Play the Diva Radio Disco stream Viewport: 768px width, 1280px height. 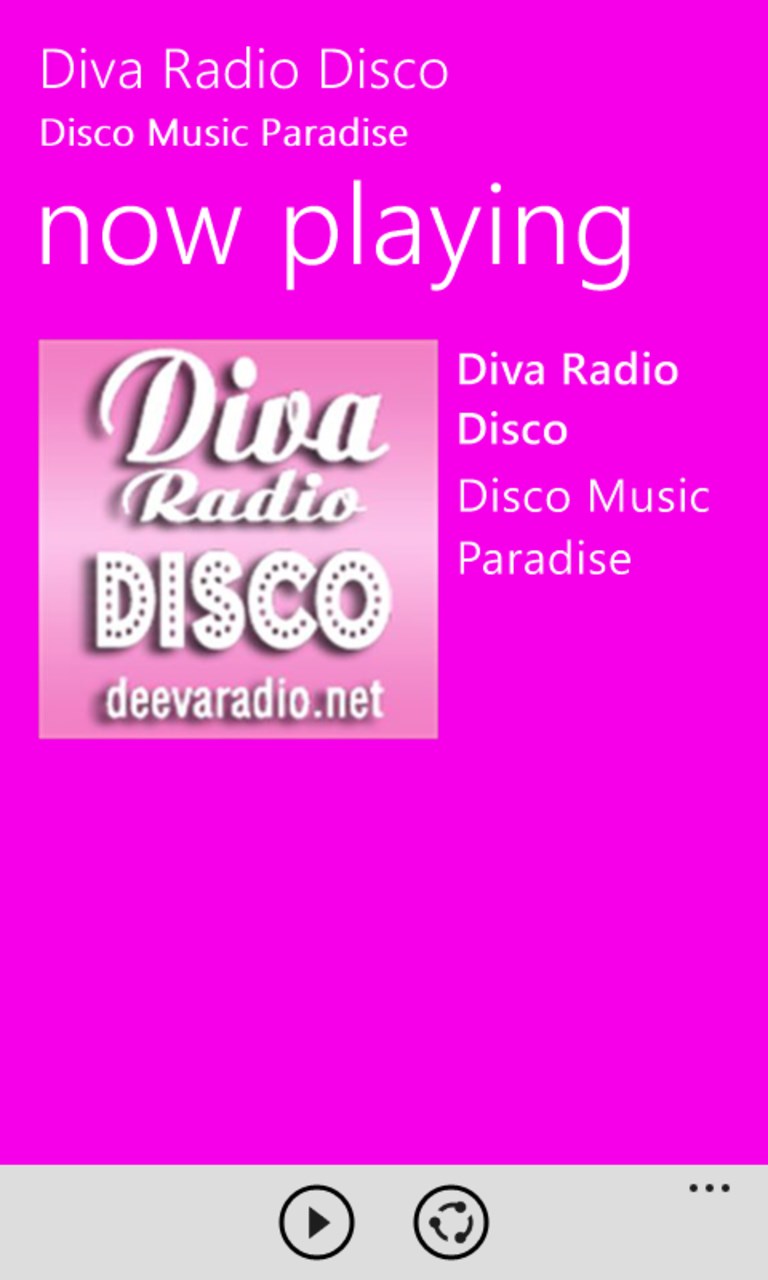pos(316,1222)
